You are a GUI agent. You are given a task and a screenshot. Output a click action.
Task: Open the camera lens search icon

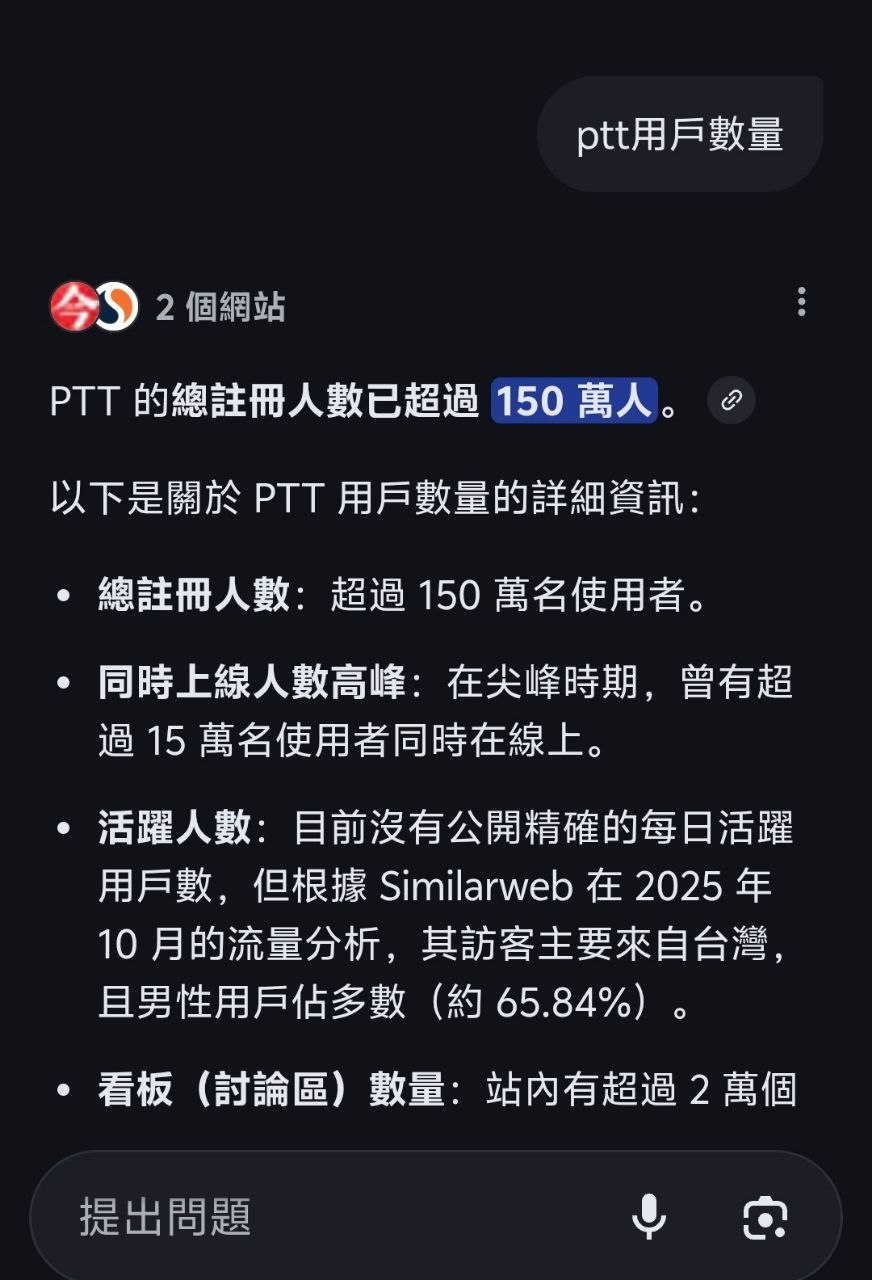coord(765,1217)
